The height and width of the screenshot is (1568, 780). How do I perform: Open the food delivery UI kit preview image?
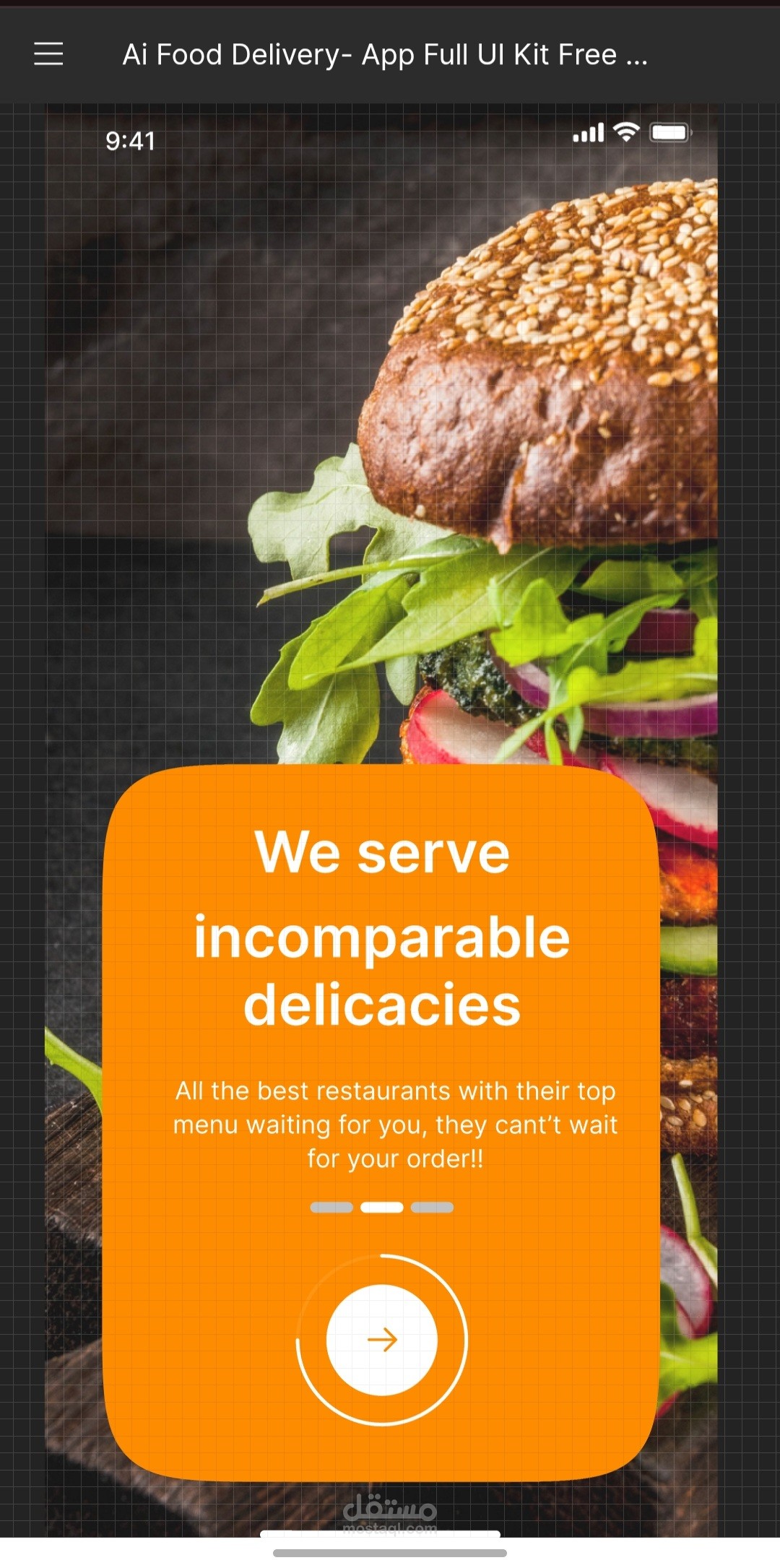pos(382,820)
